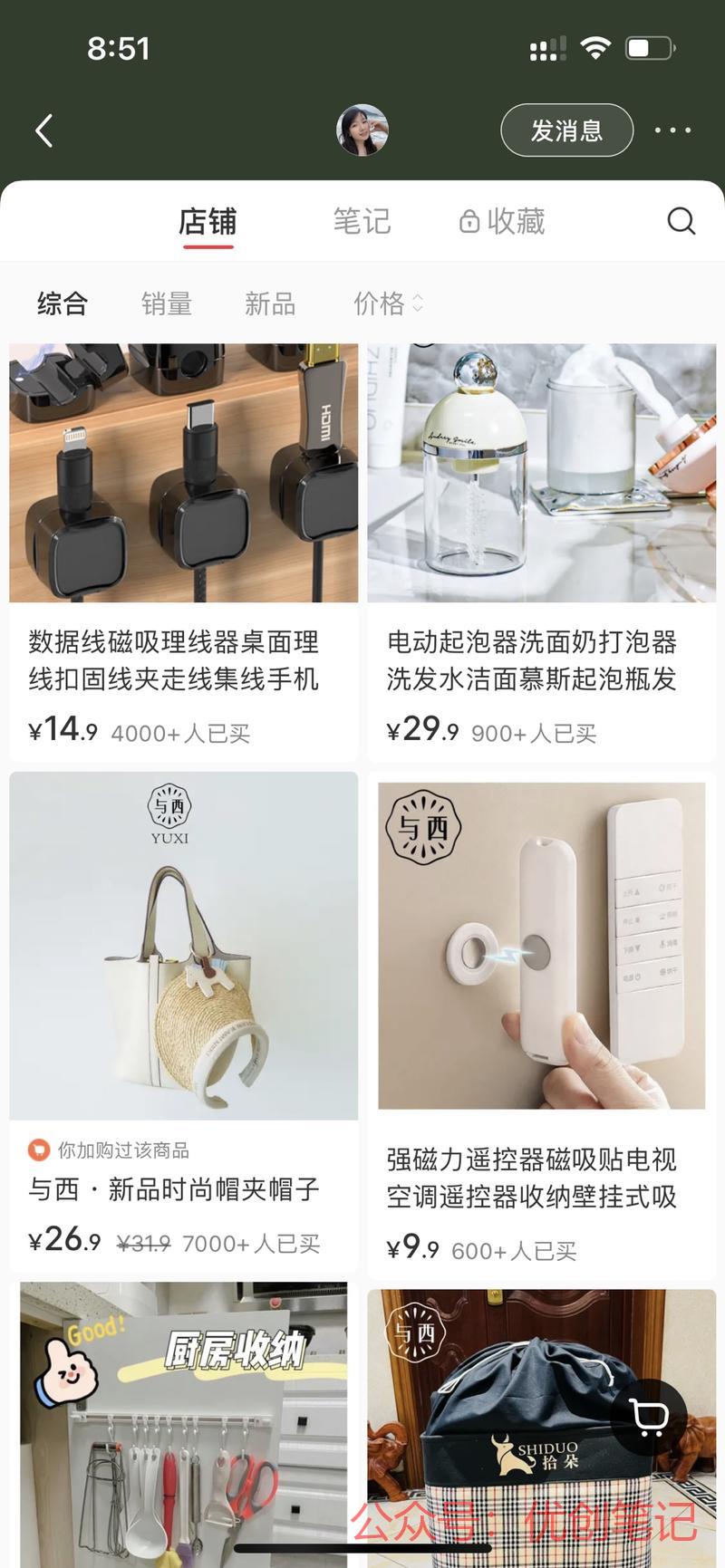Viewport: 725px width, 1568px height.
Task: Open the shop search icon
Action: pos(681,221)
